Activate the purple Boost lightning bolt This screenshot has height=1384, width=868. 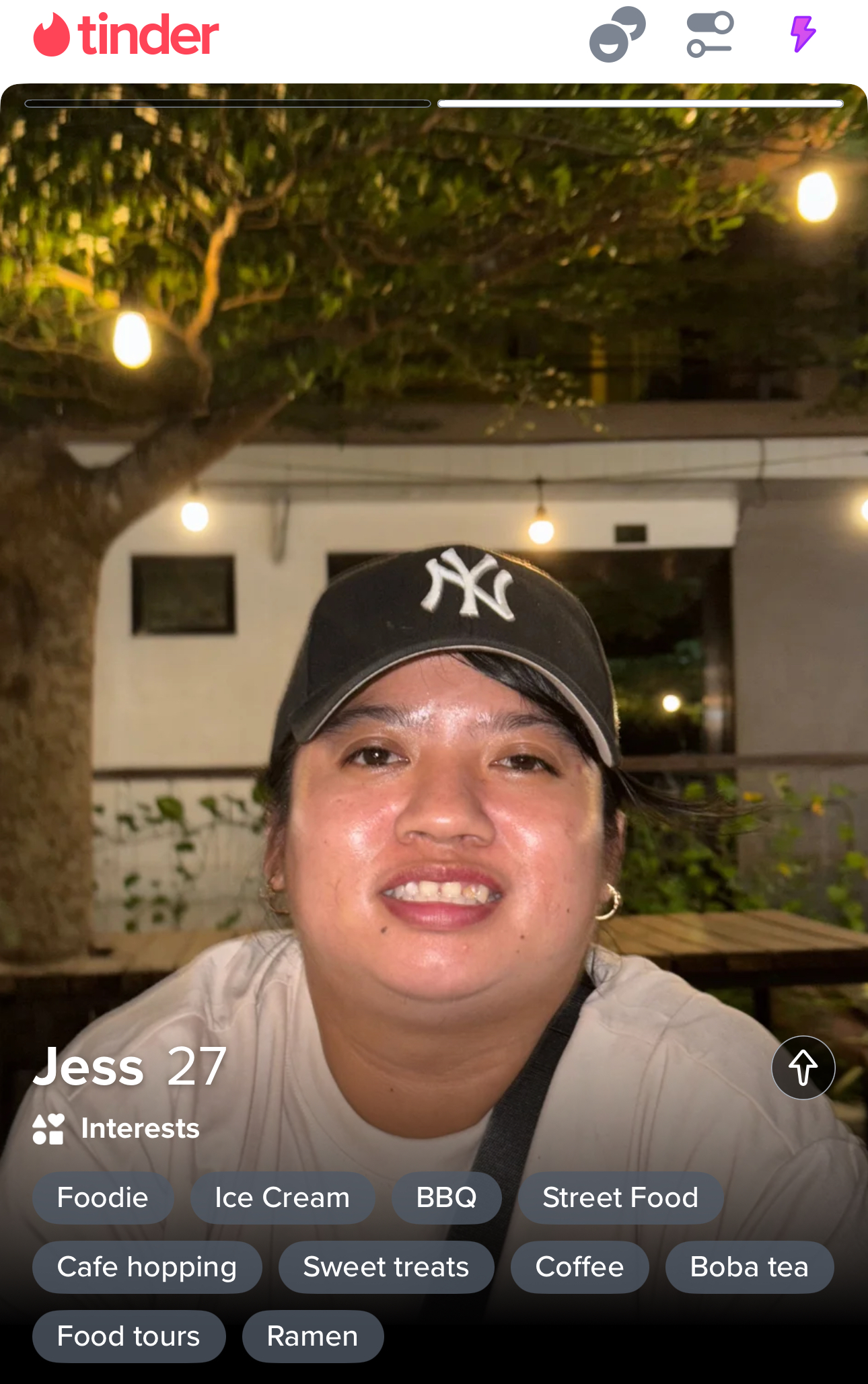coord(803,34)
